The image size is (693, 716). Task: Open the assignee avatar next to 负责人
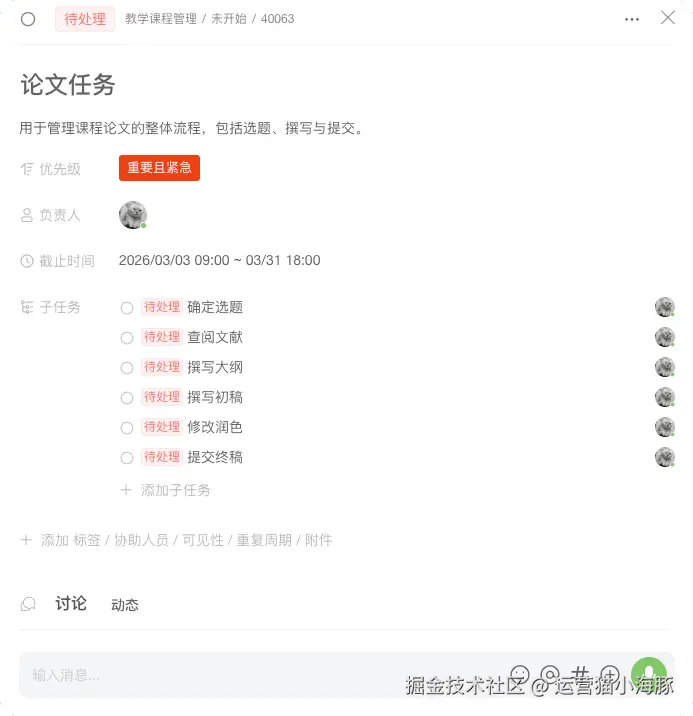(132, 215)
